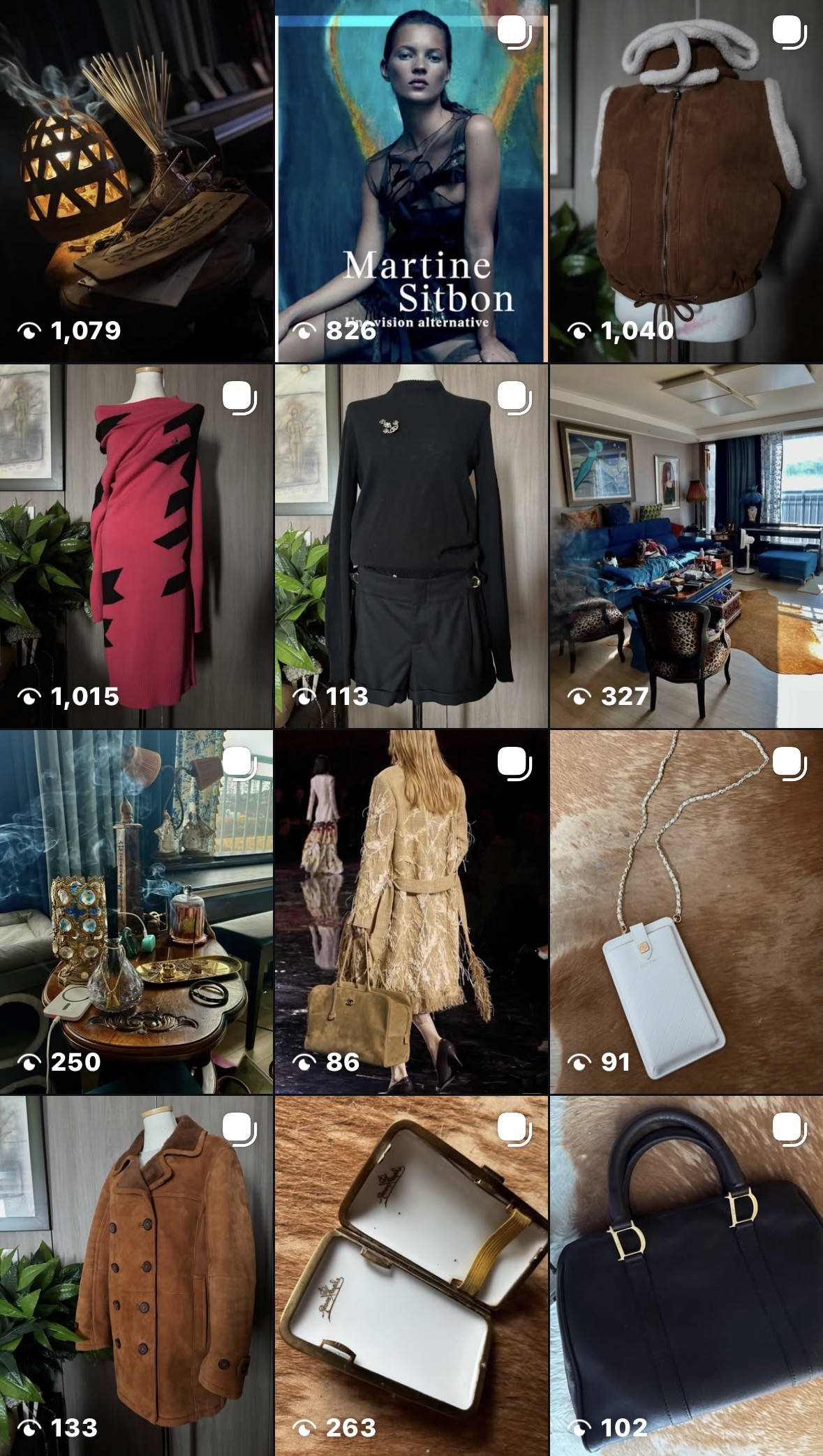The height and width of the screenshot is (1456, 823).
Task: Open the Martine Sitbon post
Action: click(x=411, y=181)
